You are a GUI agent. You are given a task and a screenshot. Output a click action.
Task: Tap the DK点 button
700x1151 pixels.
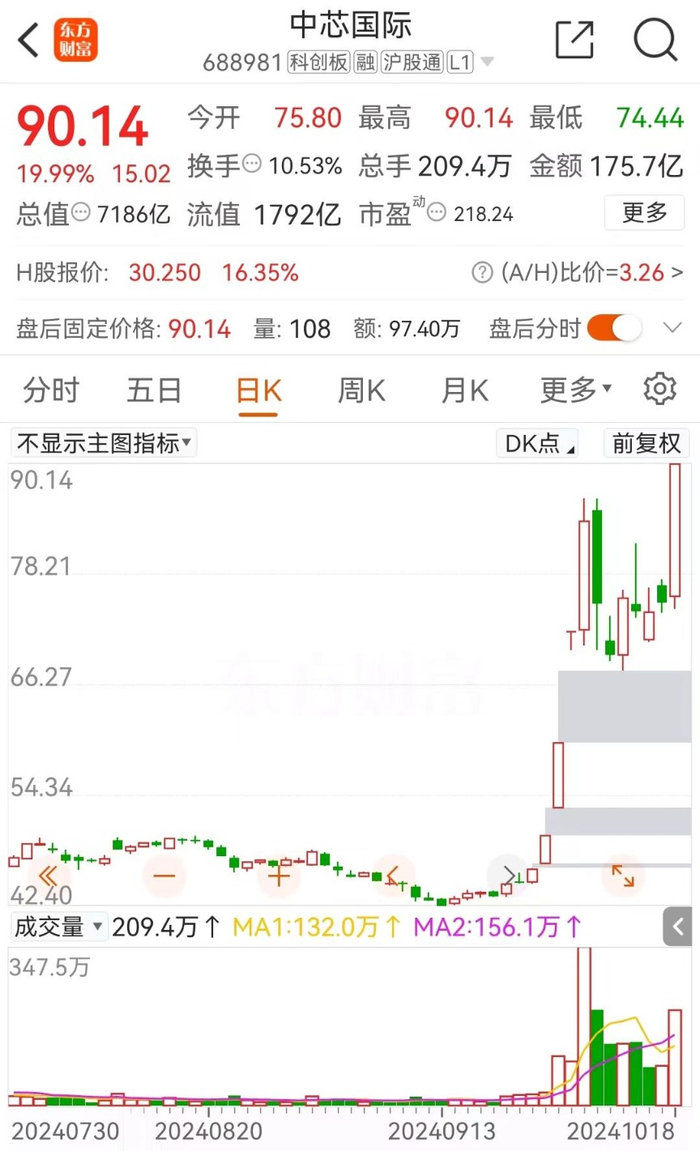[540, 443]
